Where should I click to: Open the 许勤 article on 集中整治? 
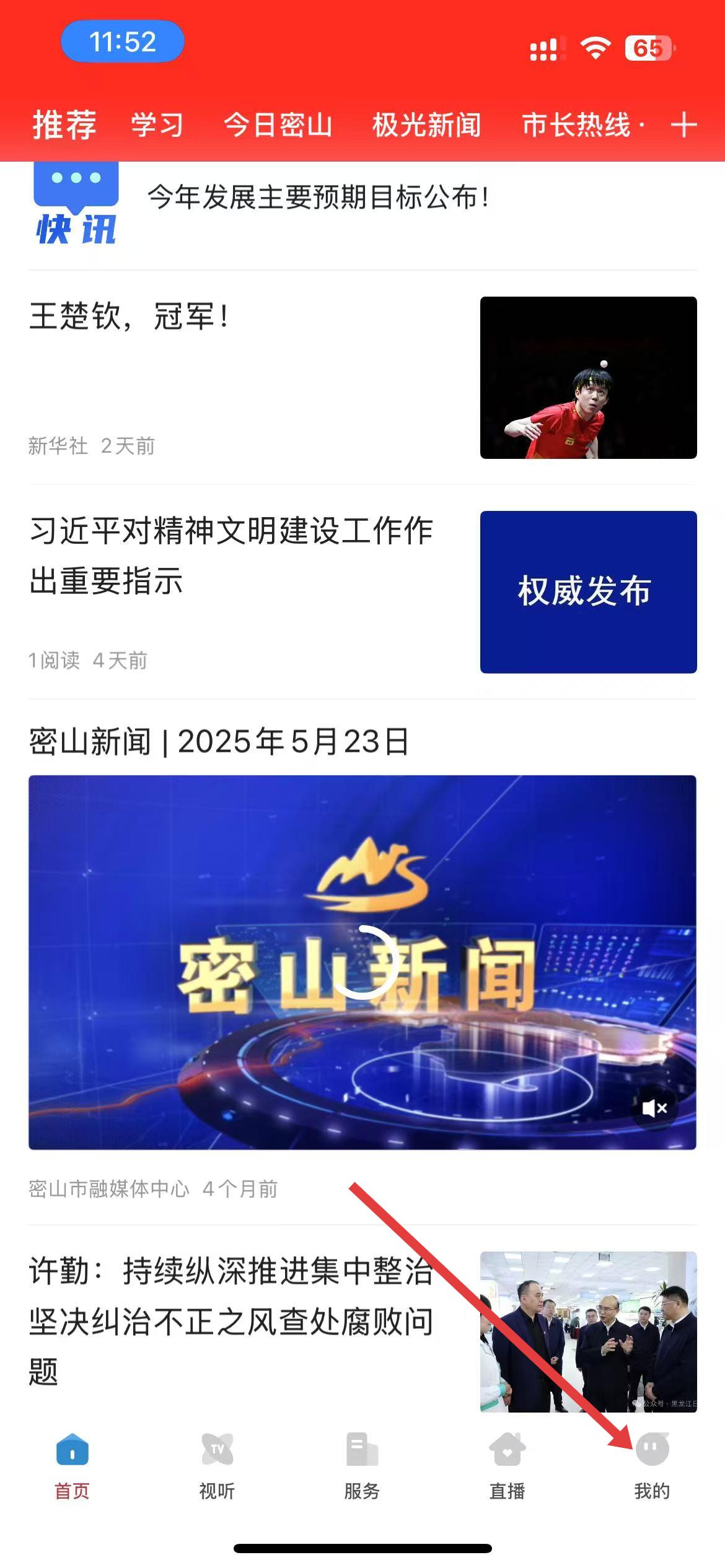231,1321
